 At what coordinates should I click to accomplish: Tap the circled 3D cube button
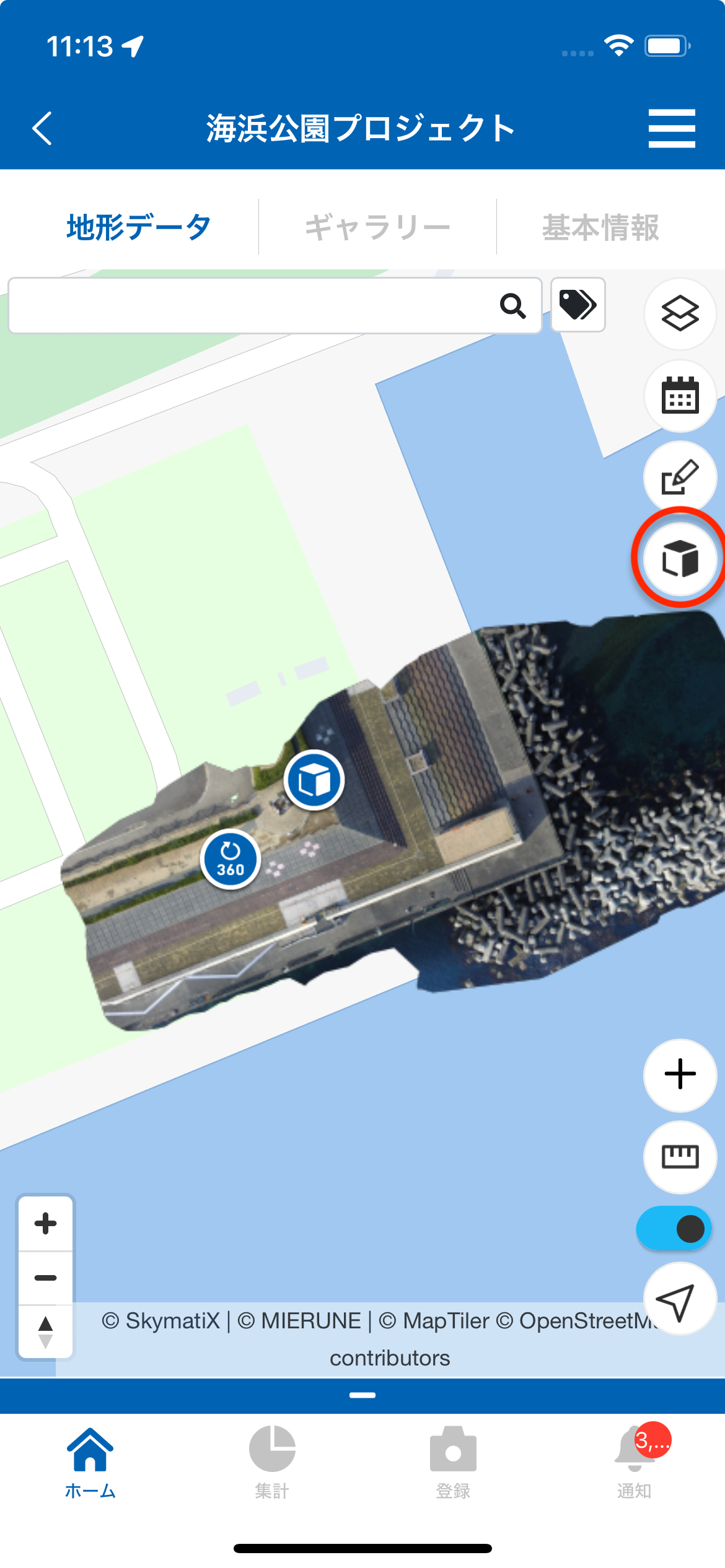(x=680, y=558)
